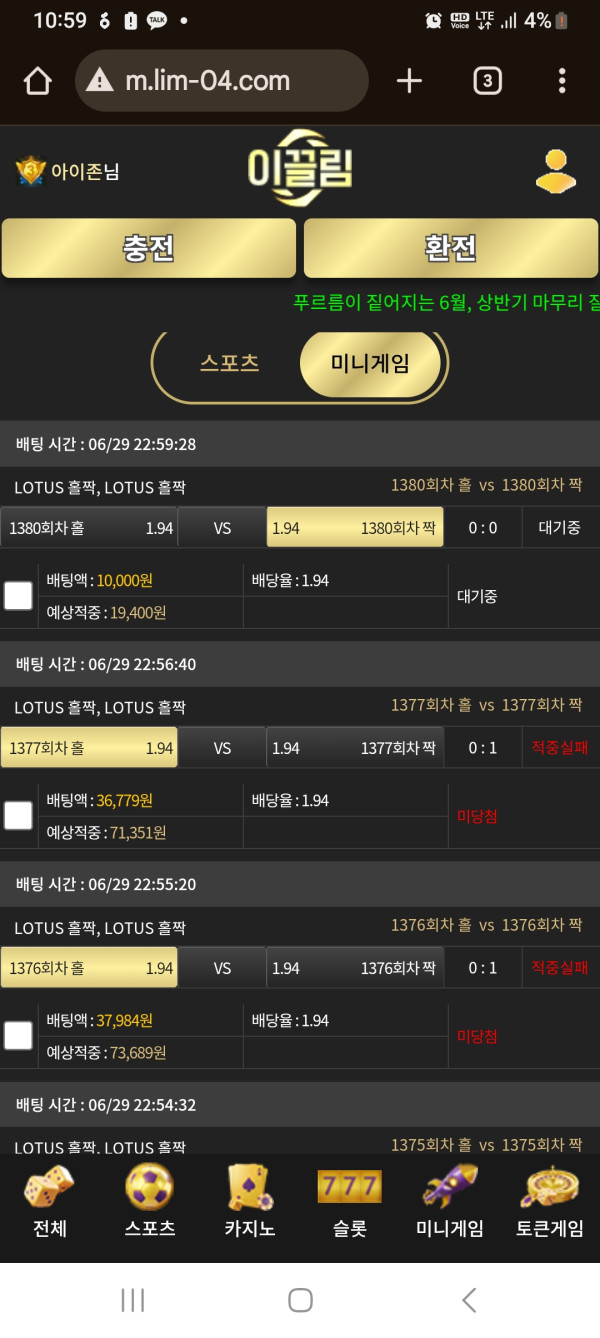Open the user profile icon
600x1338 pixels.
pos(556,171)
